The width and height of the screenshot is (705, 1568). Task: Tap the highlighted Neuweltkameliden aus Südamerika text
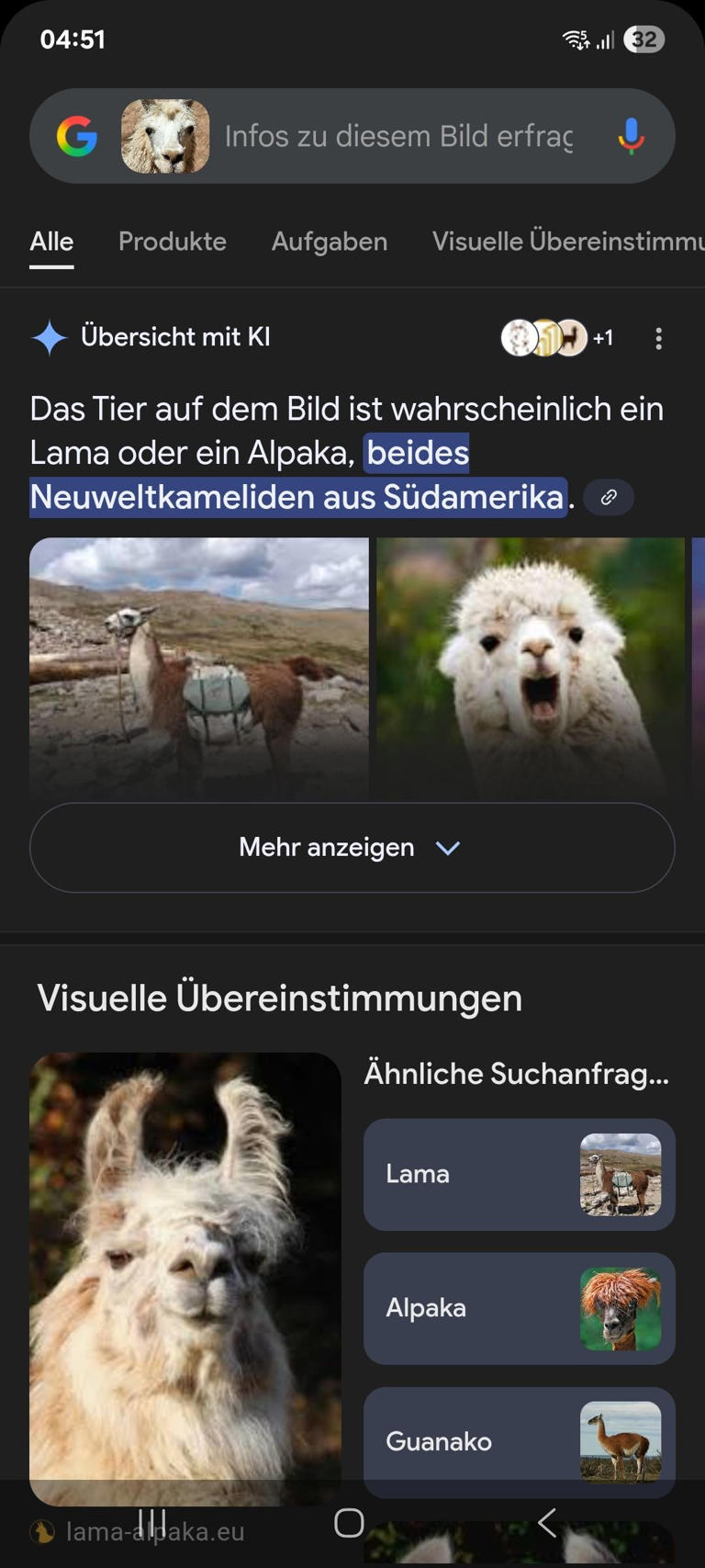pyautogui.click(x=296, y=497)
